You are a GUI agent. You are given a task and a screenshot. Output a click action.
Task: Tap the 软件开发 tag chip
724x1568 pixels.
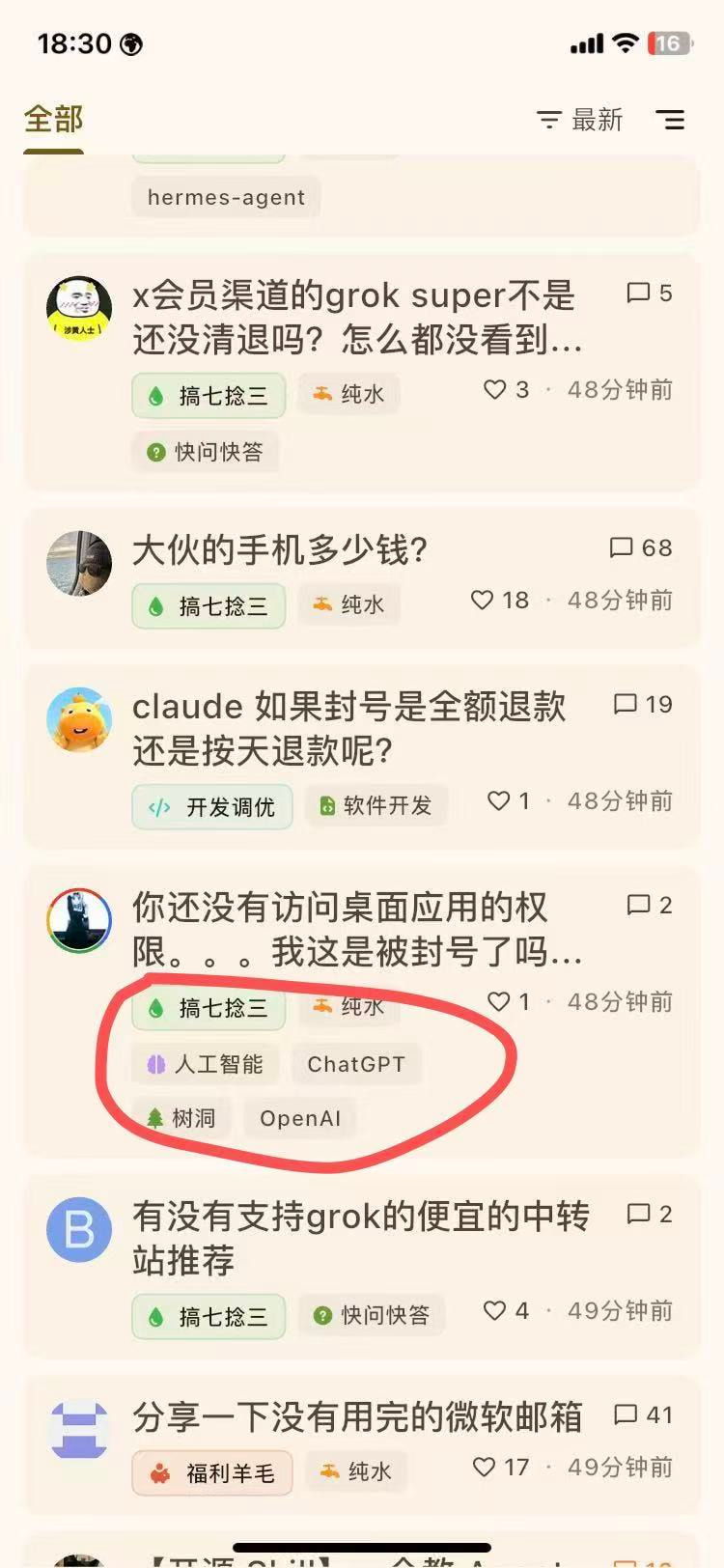coord(376,805)
